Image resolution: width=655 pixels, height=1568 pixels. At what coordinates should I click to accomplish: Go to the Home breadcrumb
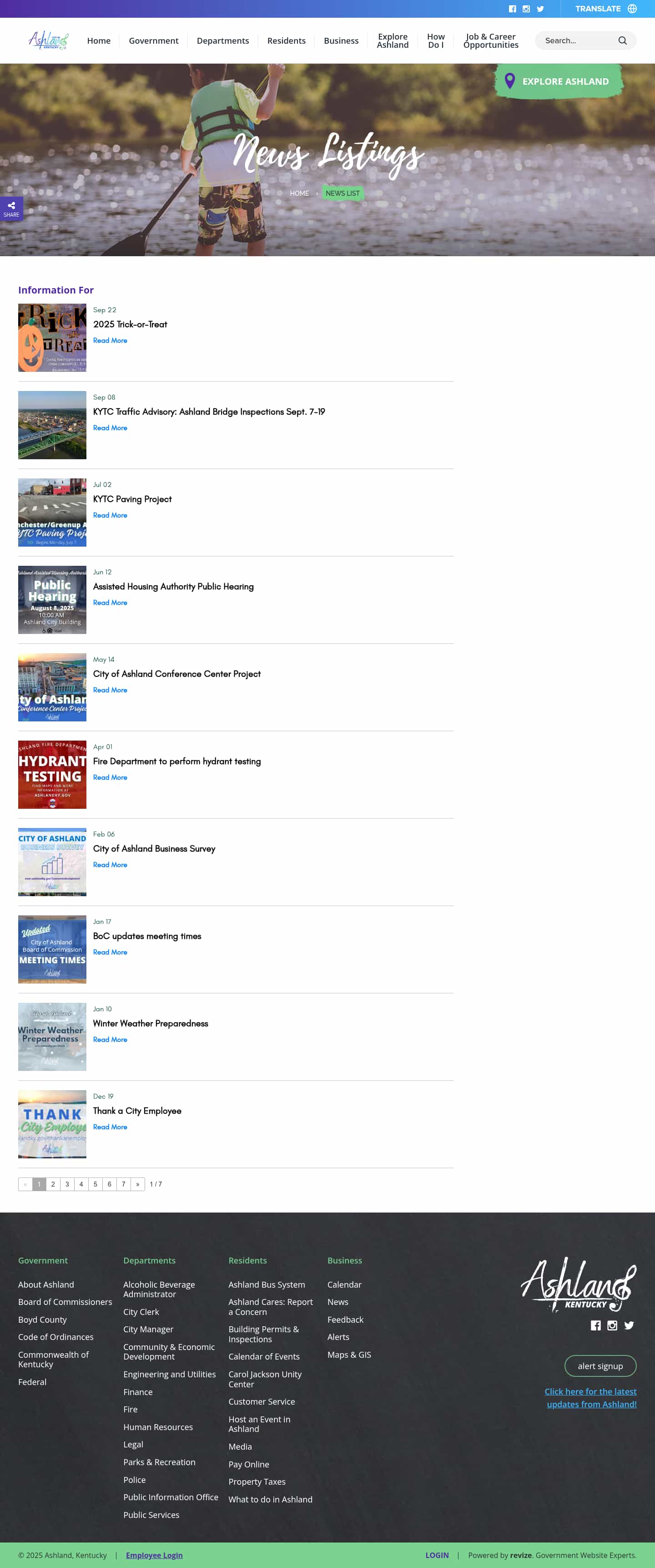299,193
